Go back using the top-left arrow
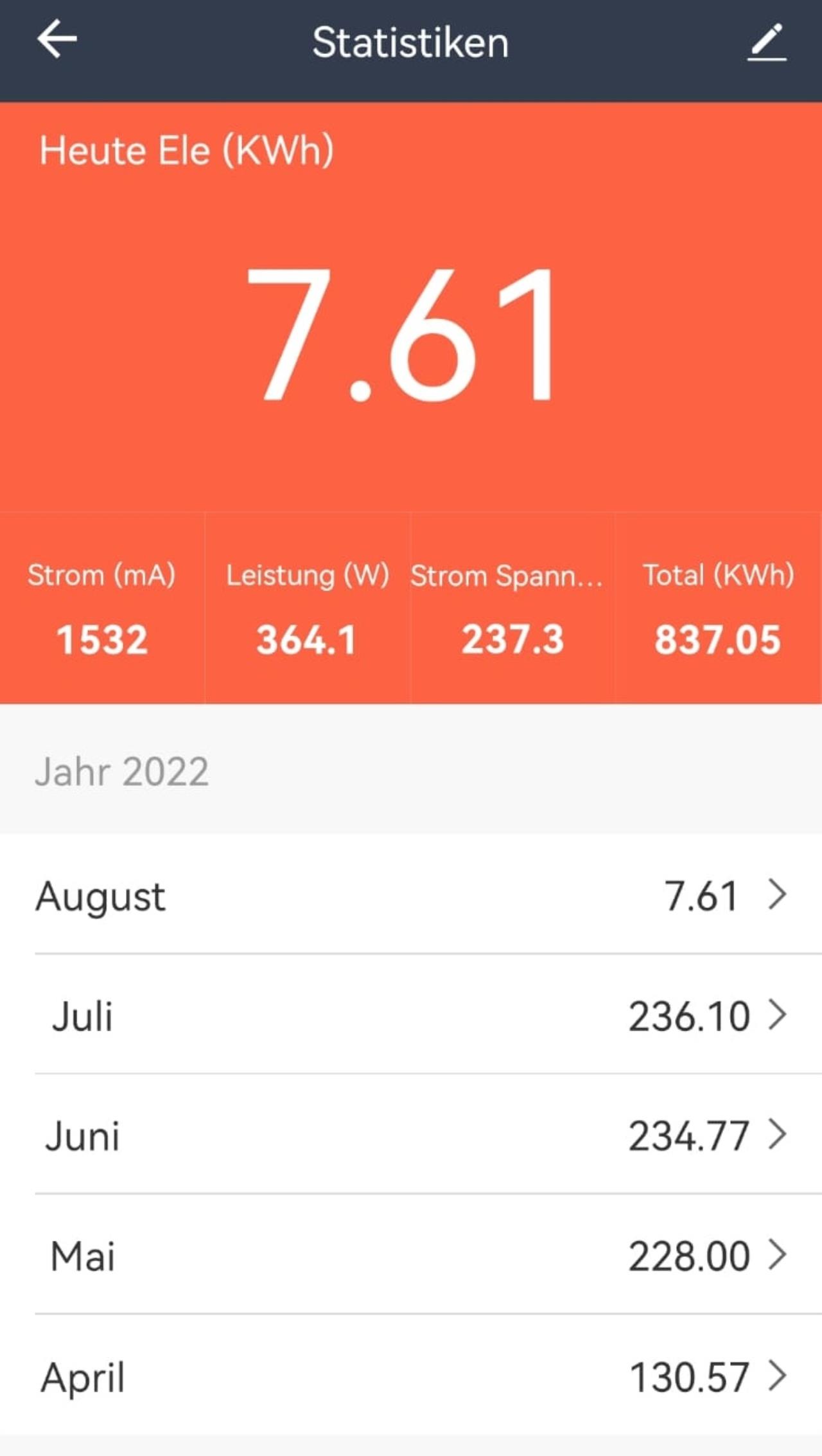Screen dimensions: 822x1456 click(x=57, y=39)
